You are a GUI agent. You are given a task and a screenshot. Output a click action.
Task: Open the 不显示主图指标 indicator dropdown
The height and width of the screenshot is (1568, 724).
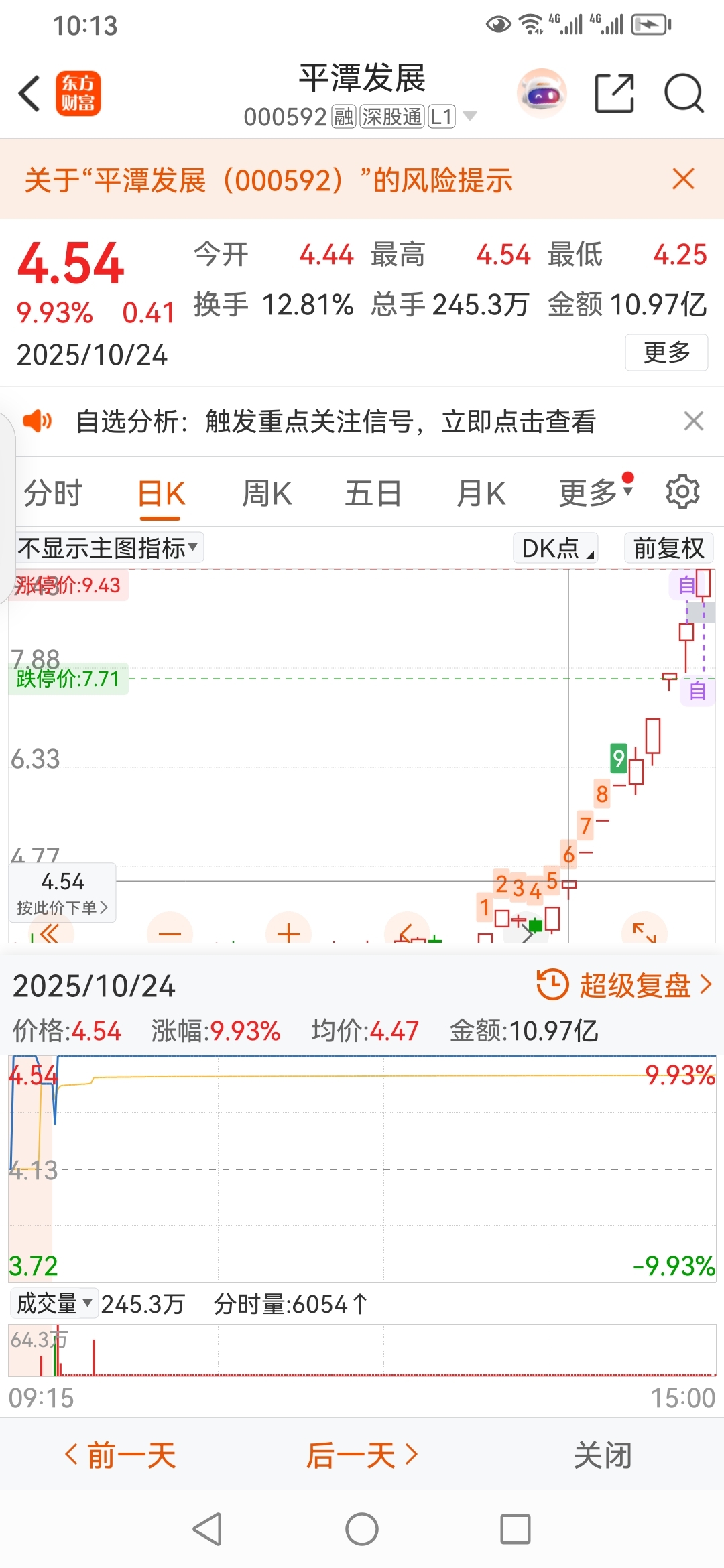coord(109,547)
